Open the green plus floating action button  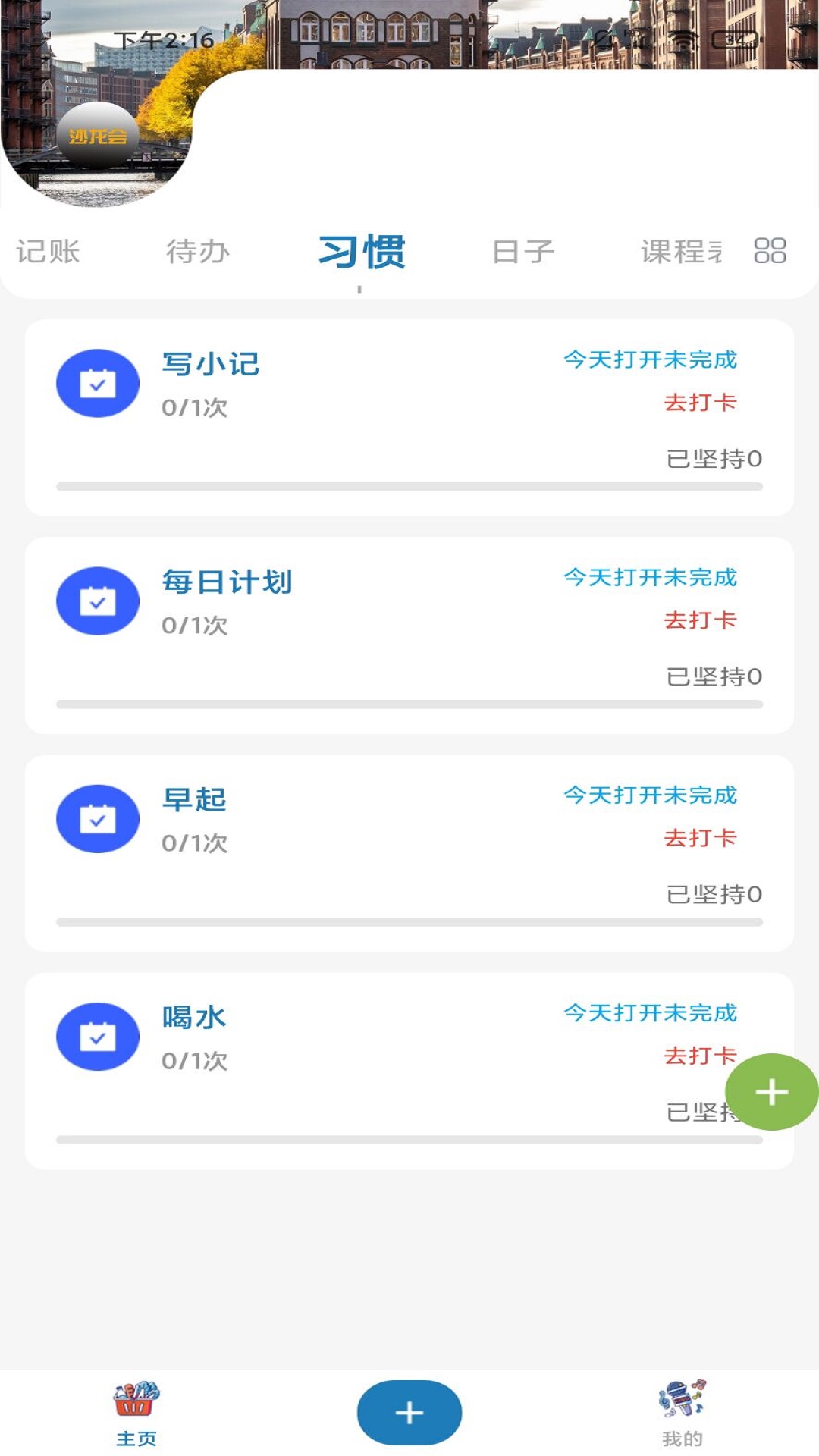coord(771,1094)
